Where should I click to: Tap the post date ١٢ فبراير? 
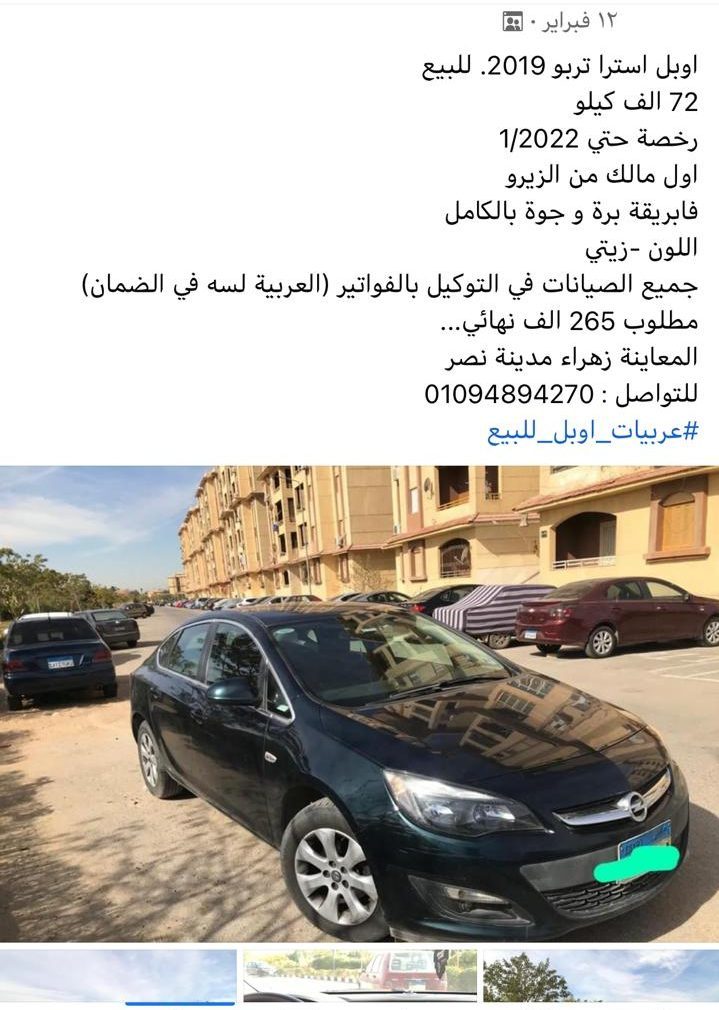(582, 20)
